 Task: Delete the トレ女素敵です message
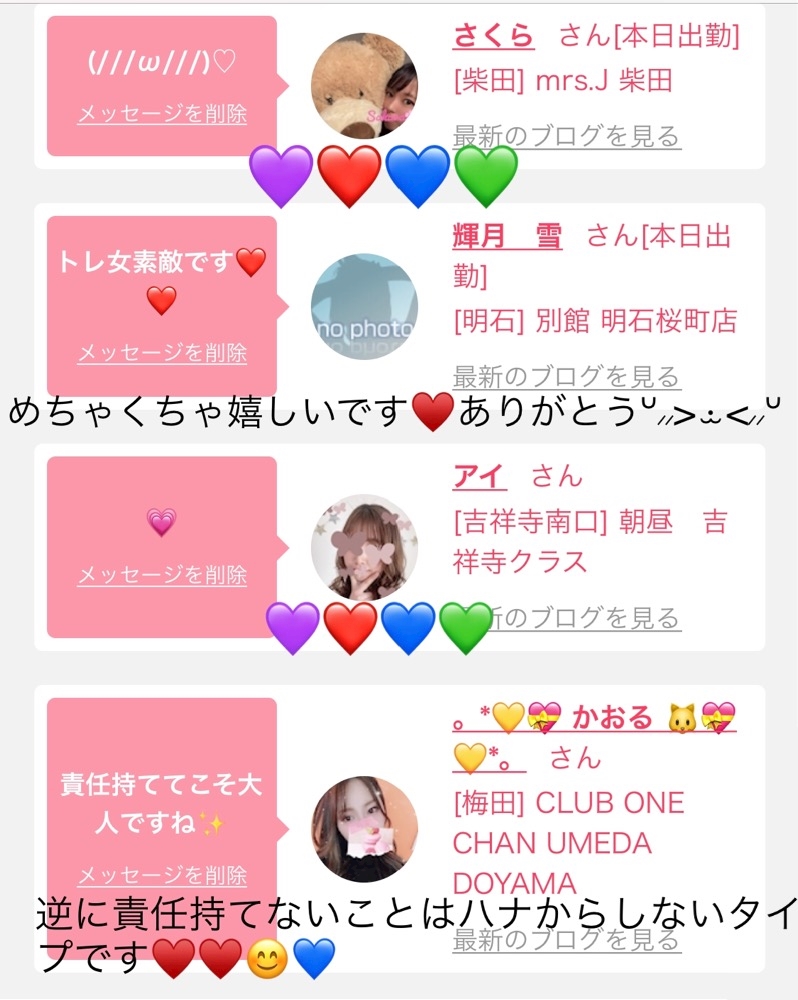162,353
